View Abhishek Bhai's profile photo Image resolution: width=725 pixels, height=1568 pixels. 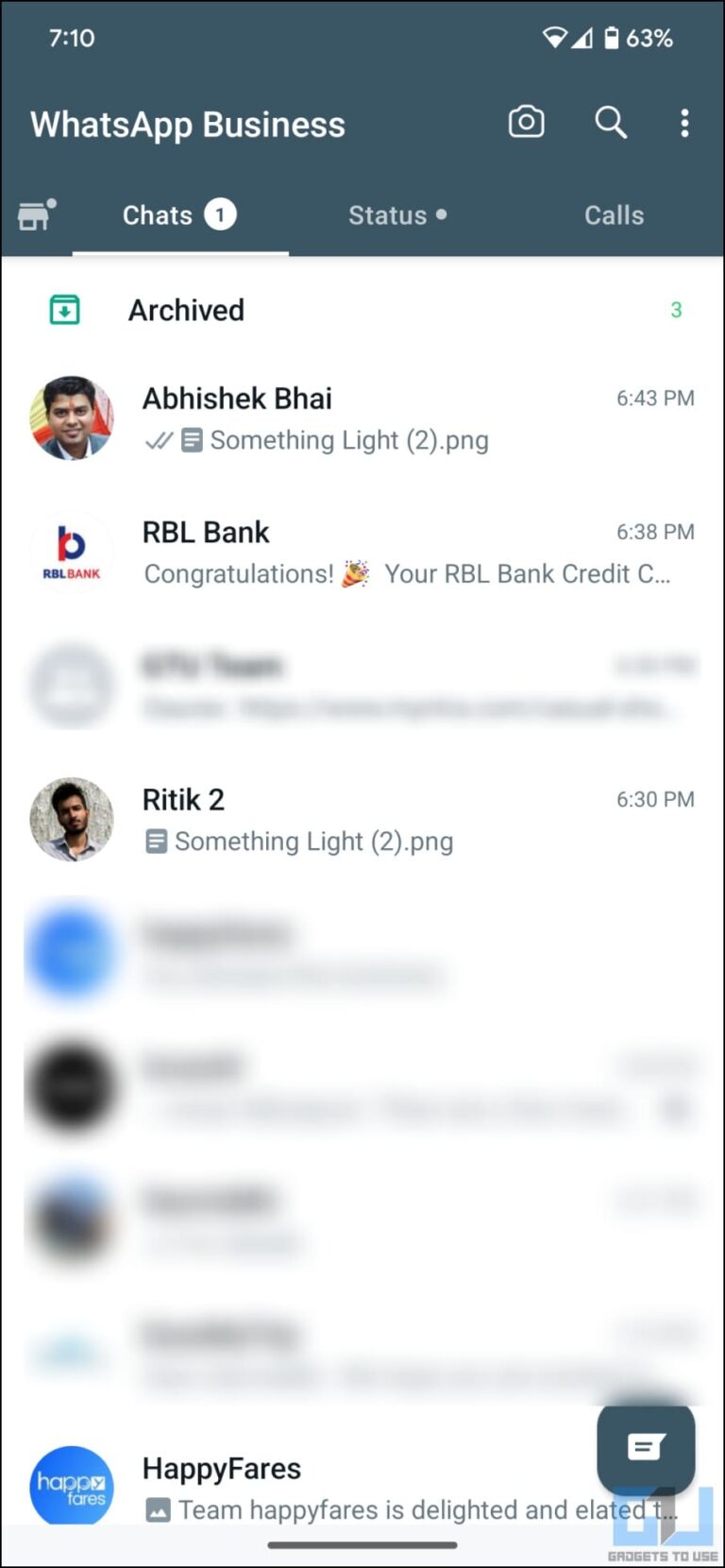72,418
